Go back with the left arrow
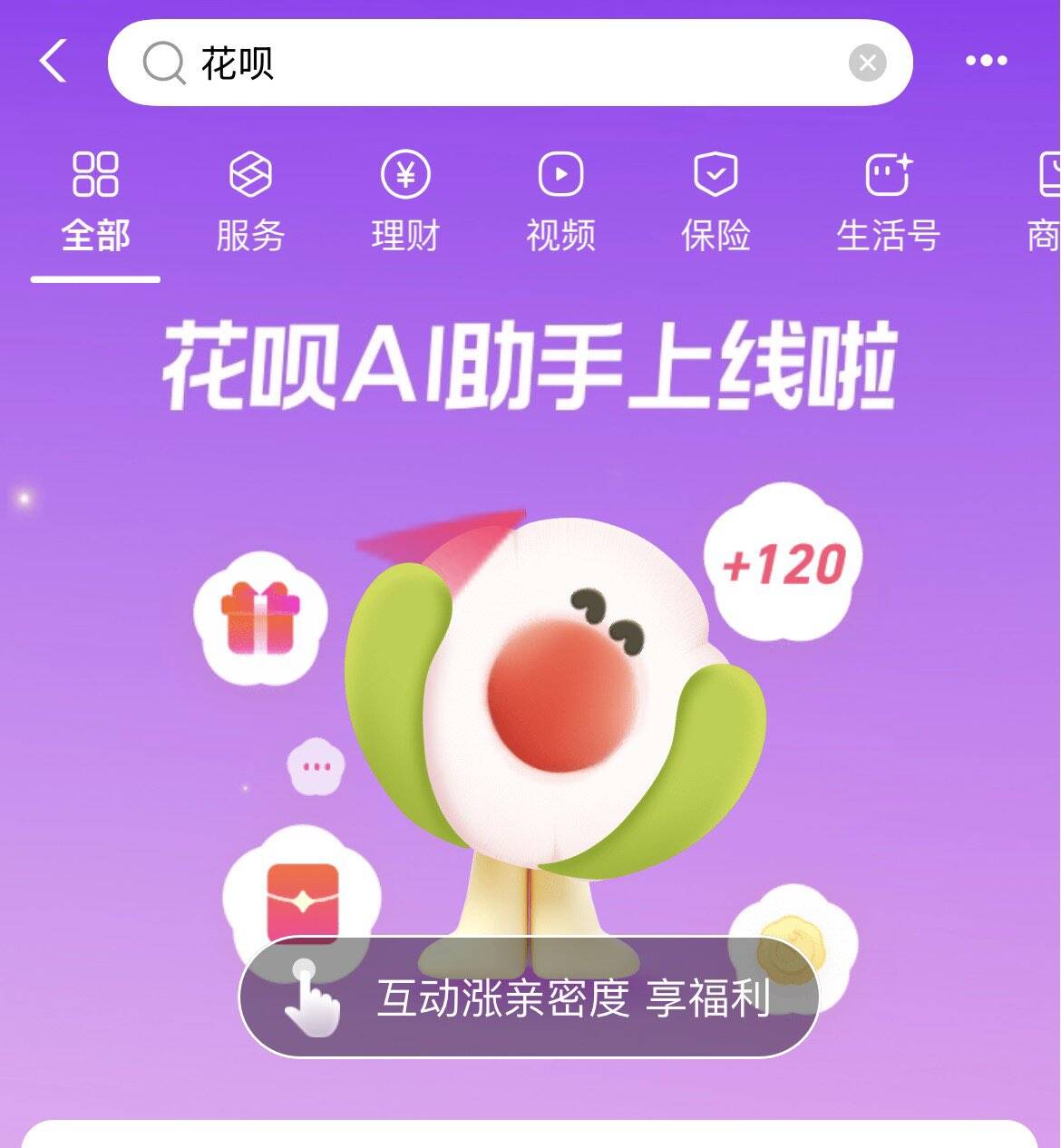The width and height of the screenshot is (1061, 1148). 52,60
